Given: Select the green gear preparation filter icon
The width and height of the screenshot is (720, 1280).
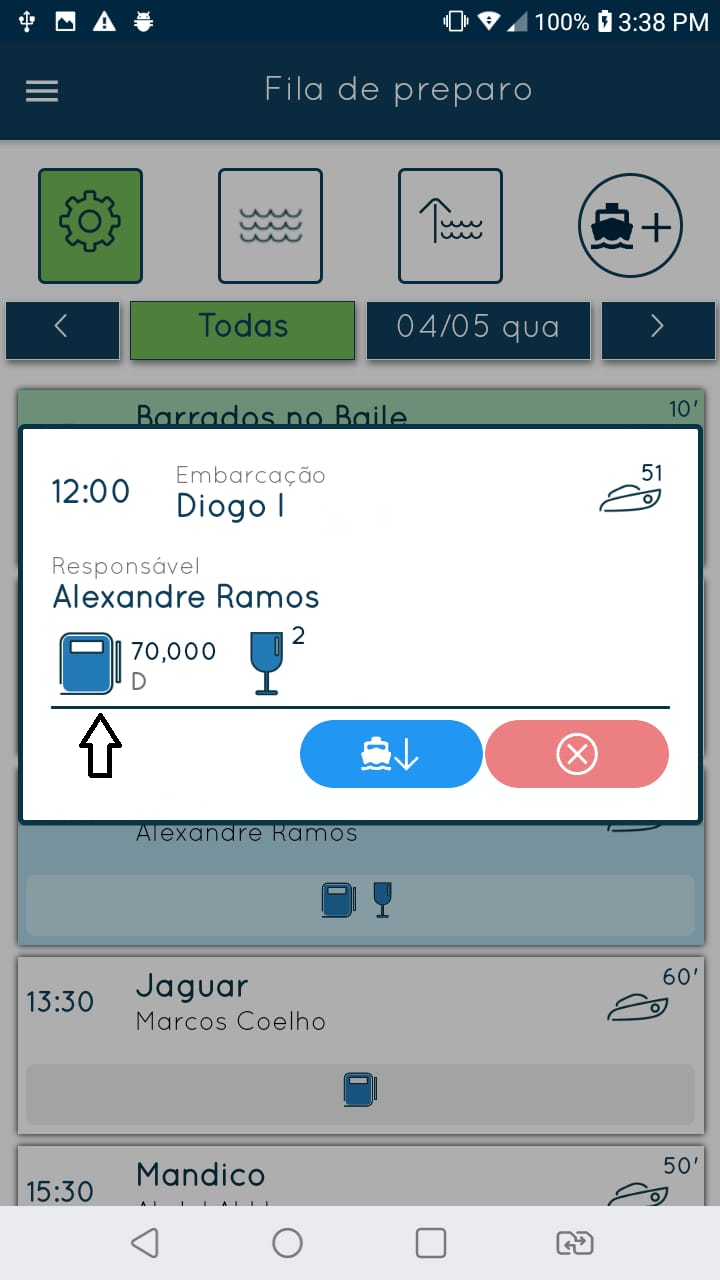Looking at the screenshot, I should click(90, 225).
